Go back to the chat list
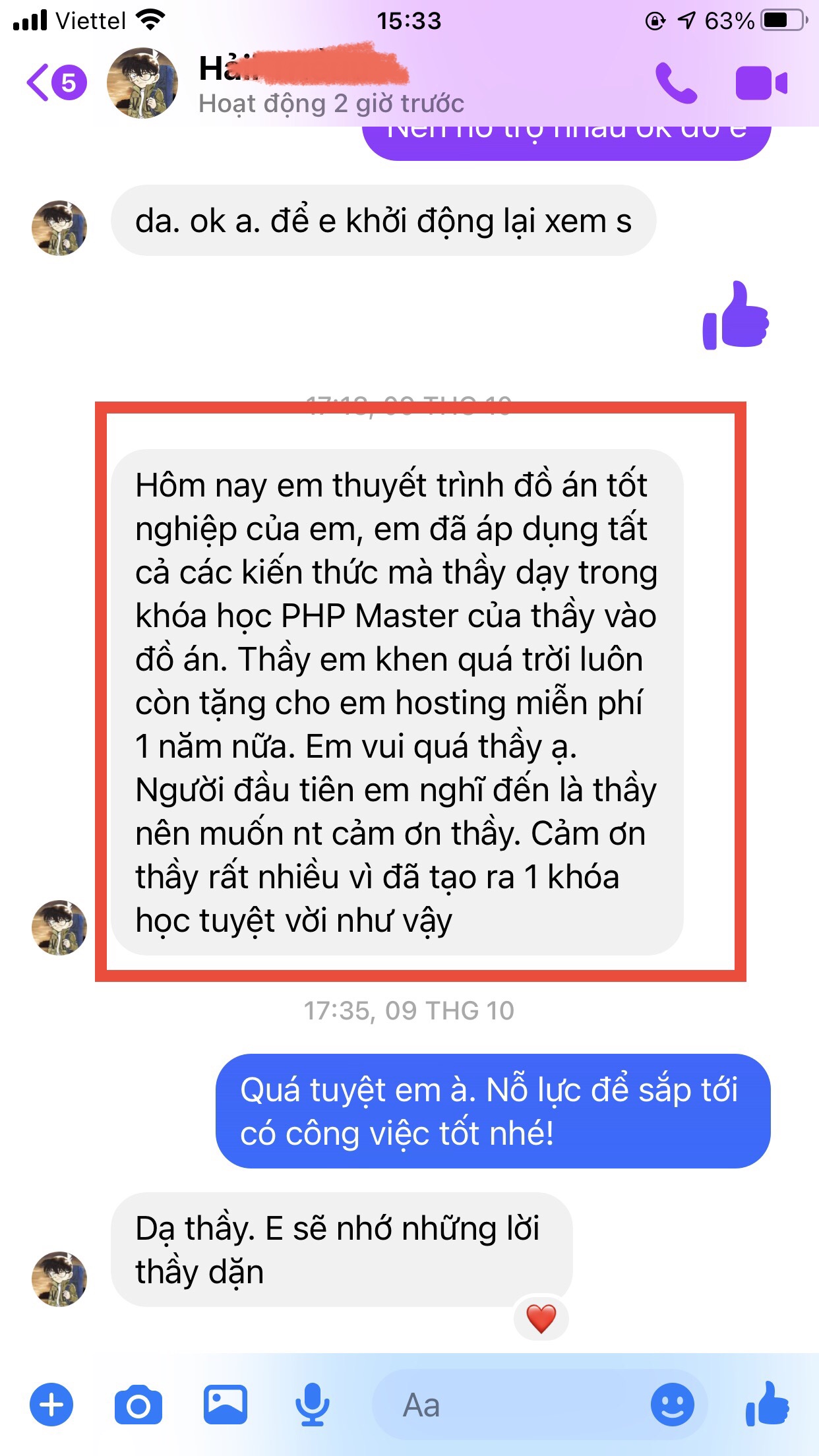This screenshot has width=819, height=1456. click(56, 83)
